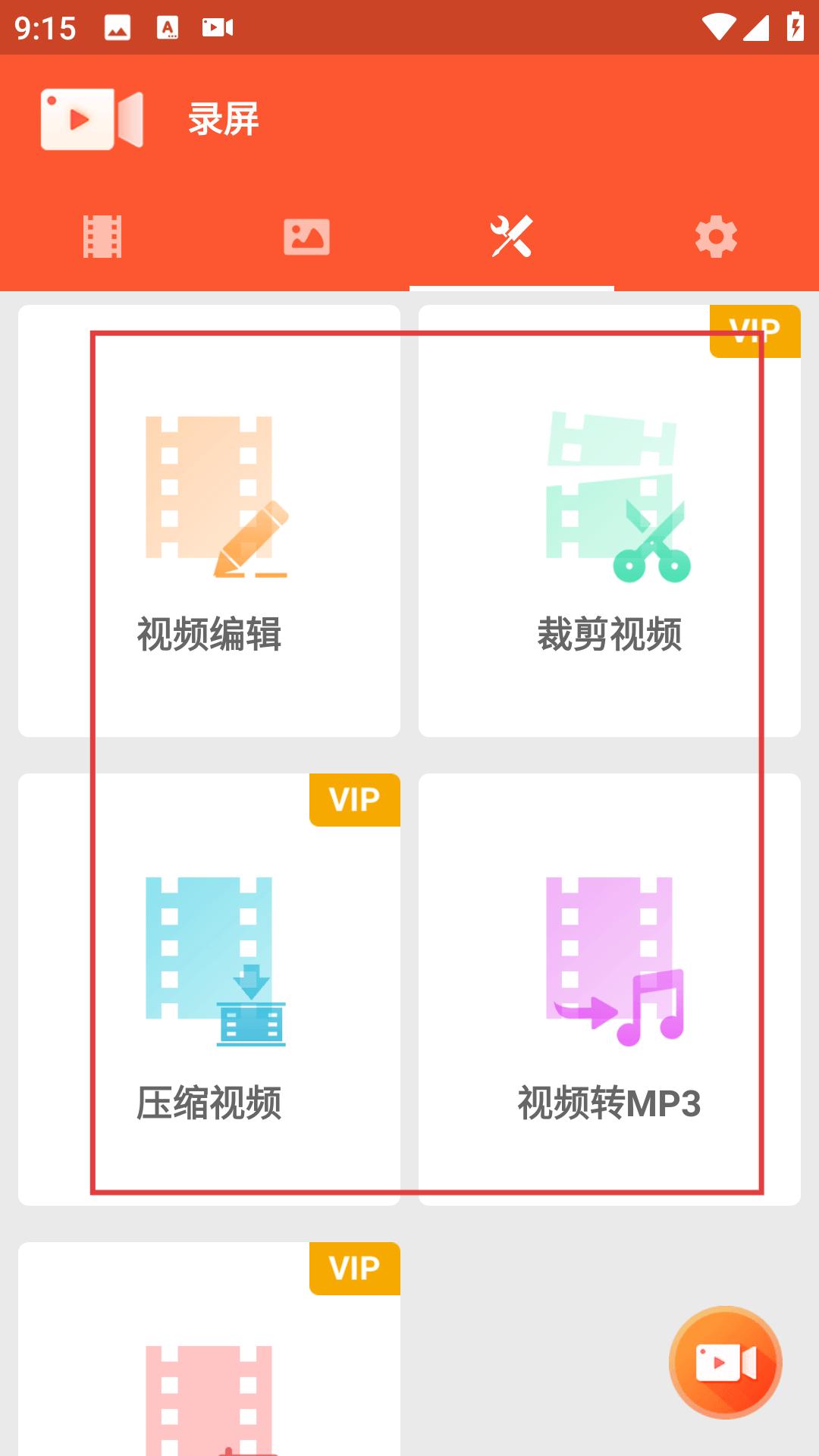Tap the VIP badge on 裁剪视频 card

[x=756, y=331]
